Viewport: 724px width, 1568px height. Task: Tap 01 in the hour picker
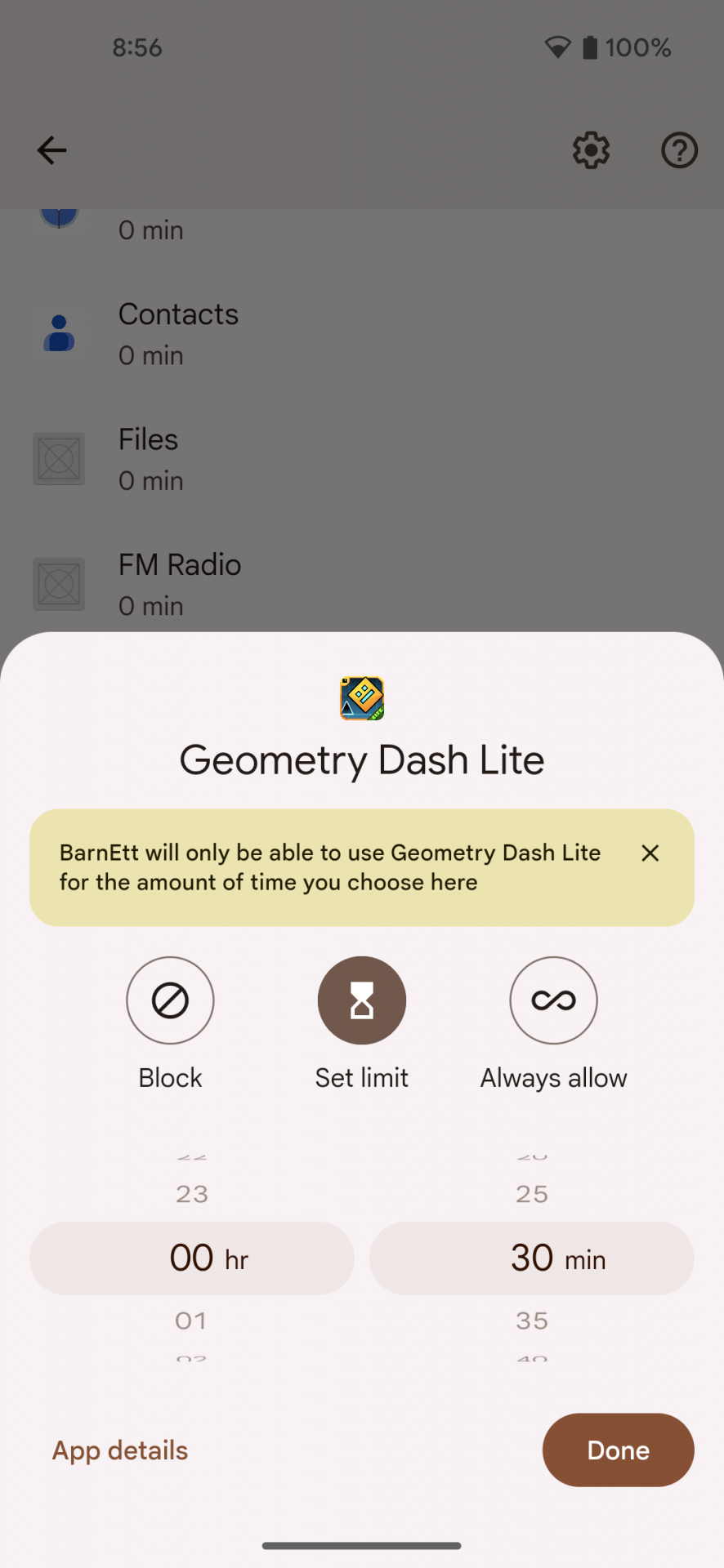tap(191, 1321)
